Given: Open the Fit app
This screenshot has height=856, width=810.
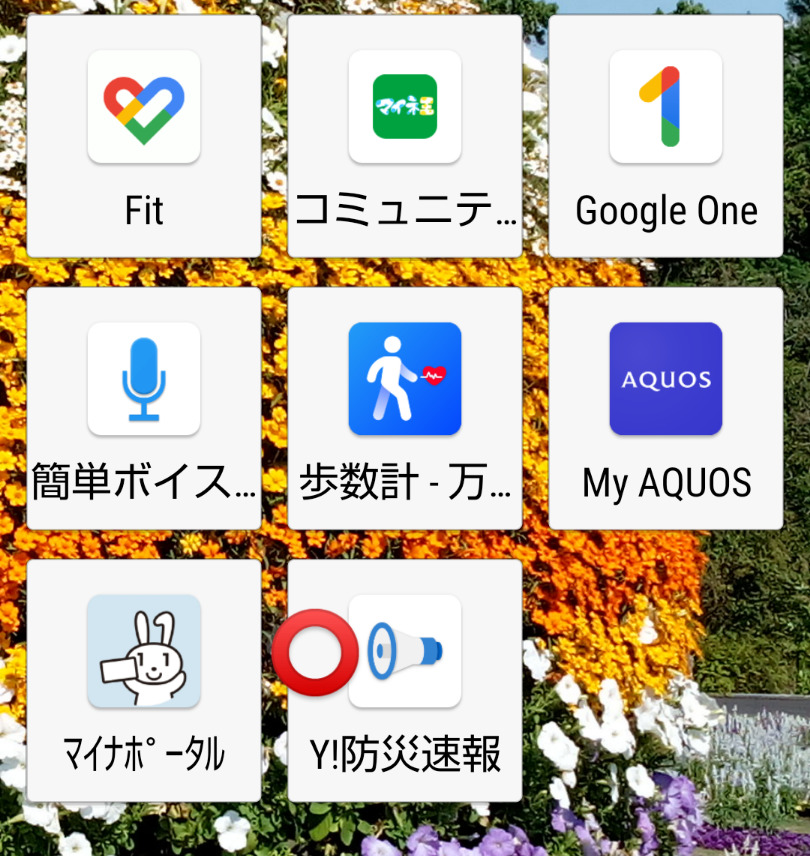Looking at the screenshot, I should click(144, 107).
